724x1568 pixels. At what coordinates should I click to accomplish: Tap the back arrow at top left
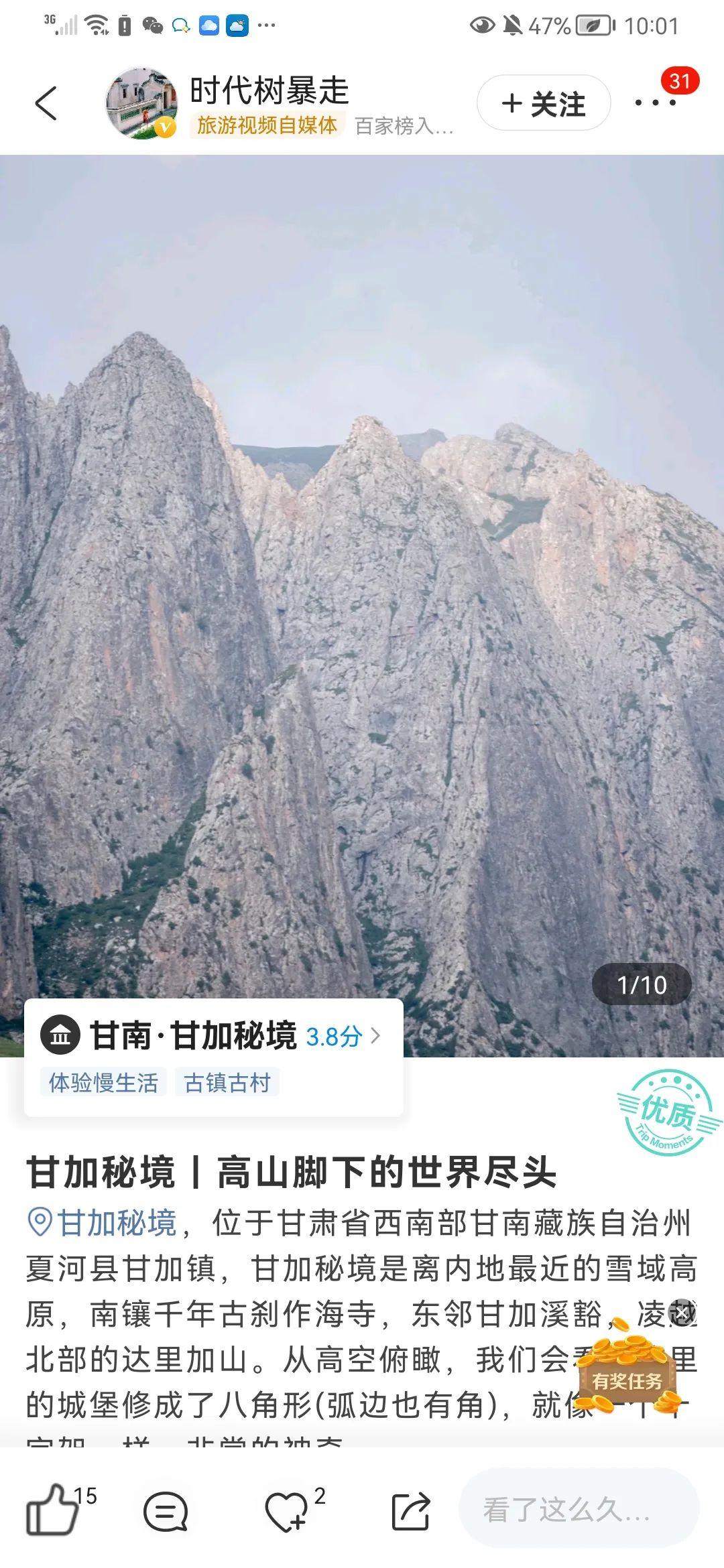(x=46, y=104)
